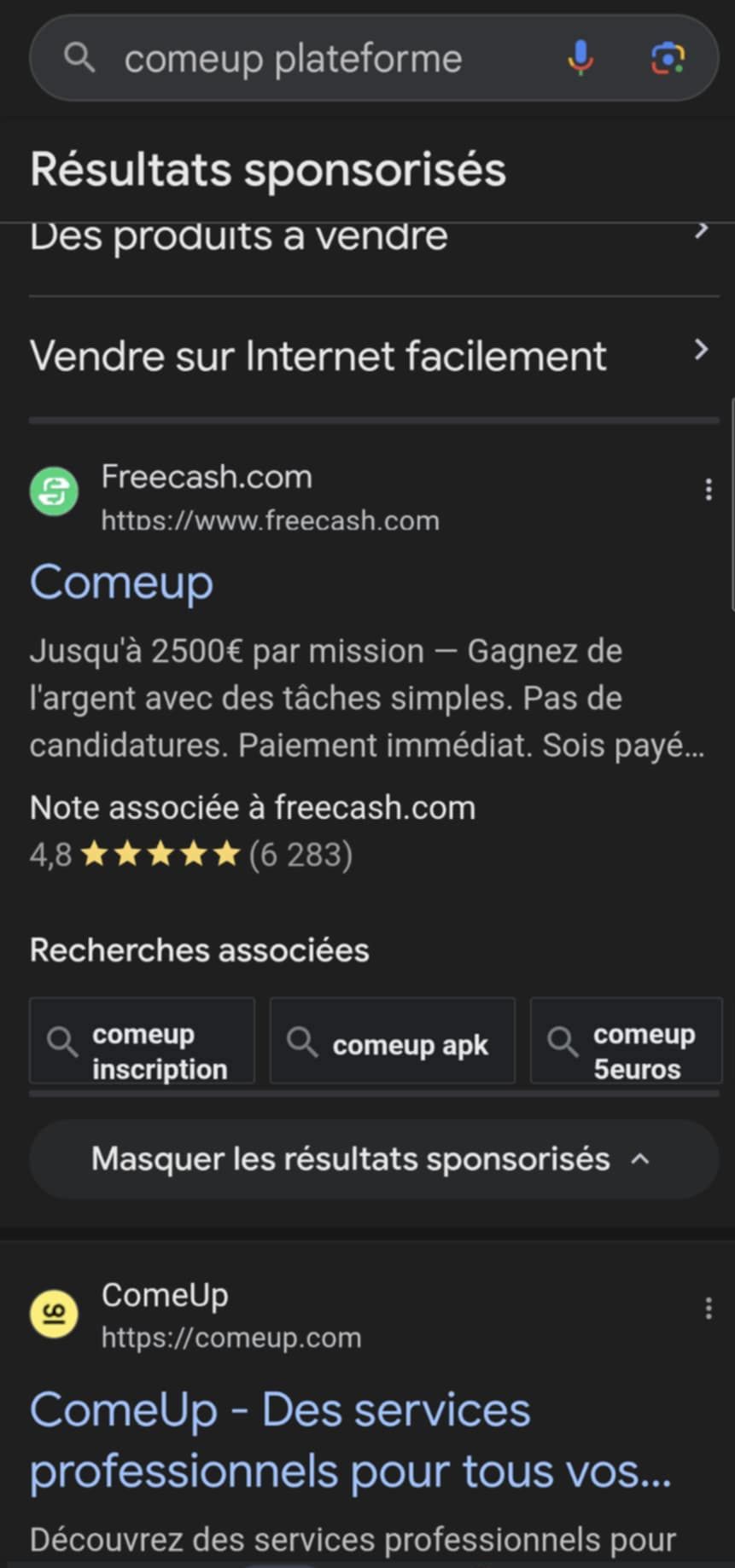Search for comeup inscription
The height and width of the screenshot is (1568, 735).
pos(143,1042)
